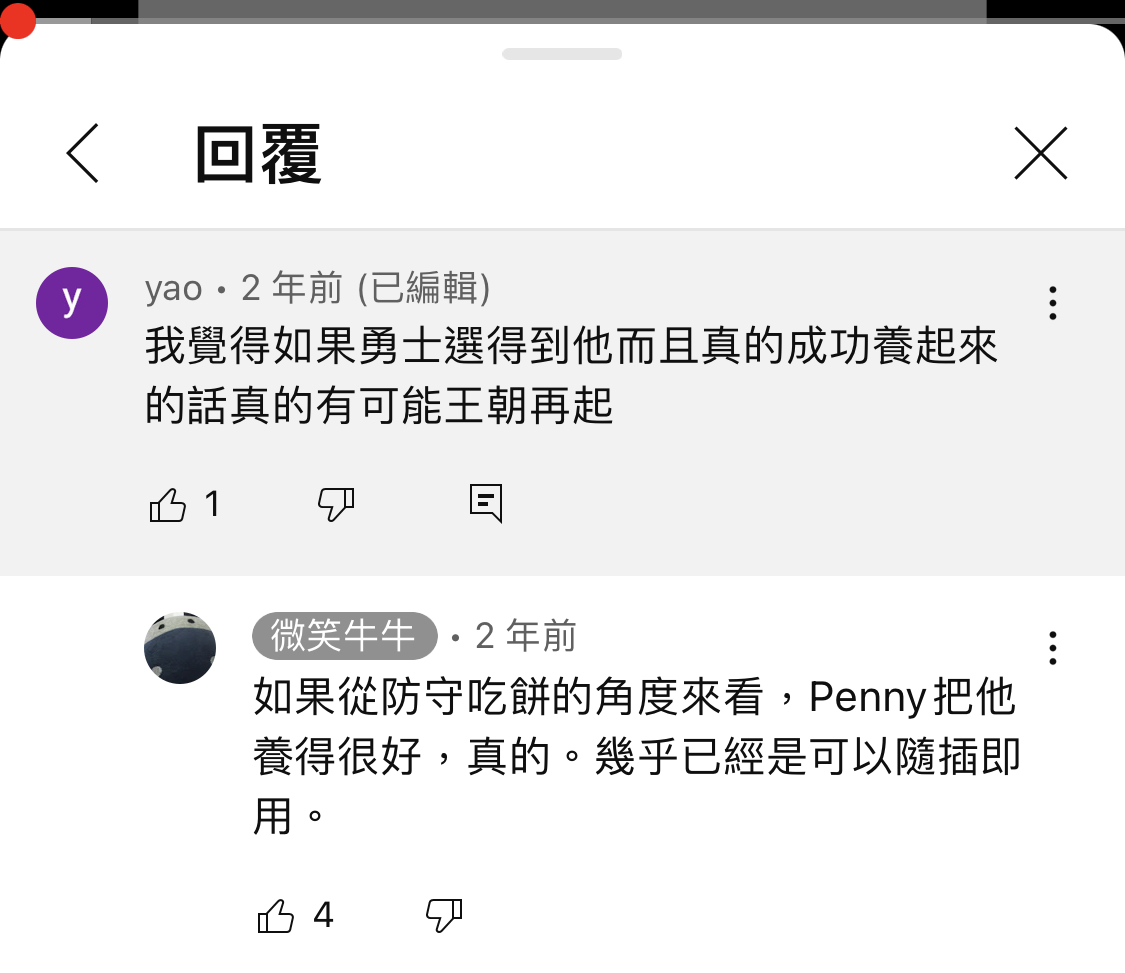Open yao's profile avatar

pos(72,303)
